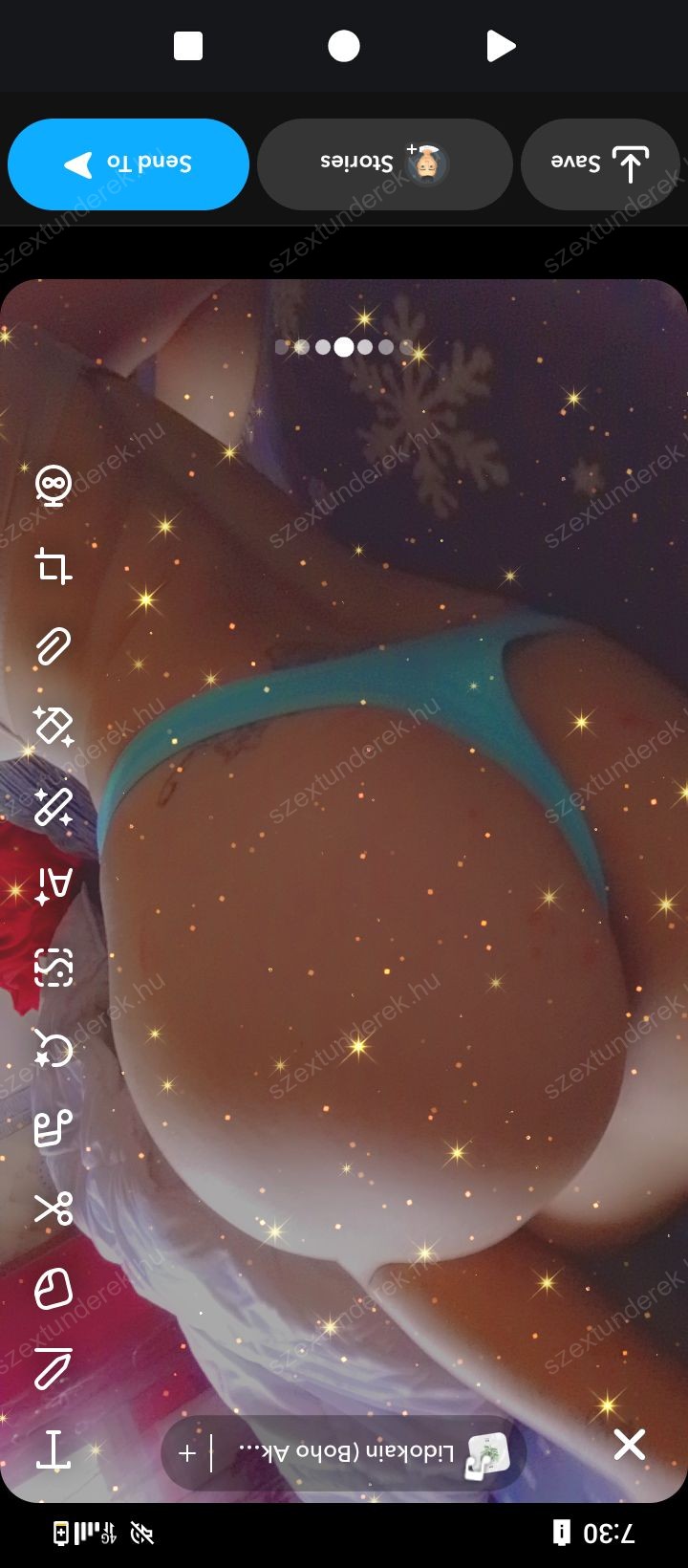Go to the home screen with the circle button
Image resolution: width=688 pixels, height=1568 pixels.
click(344, 46)
